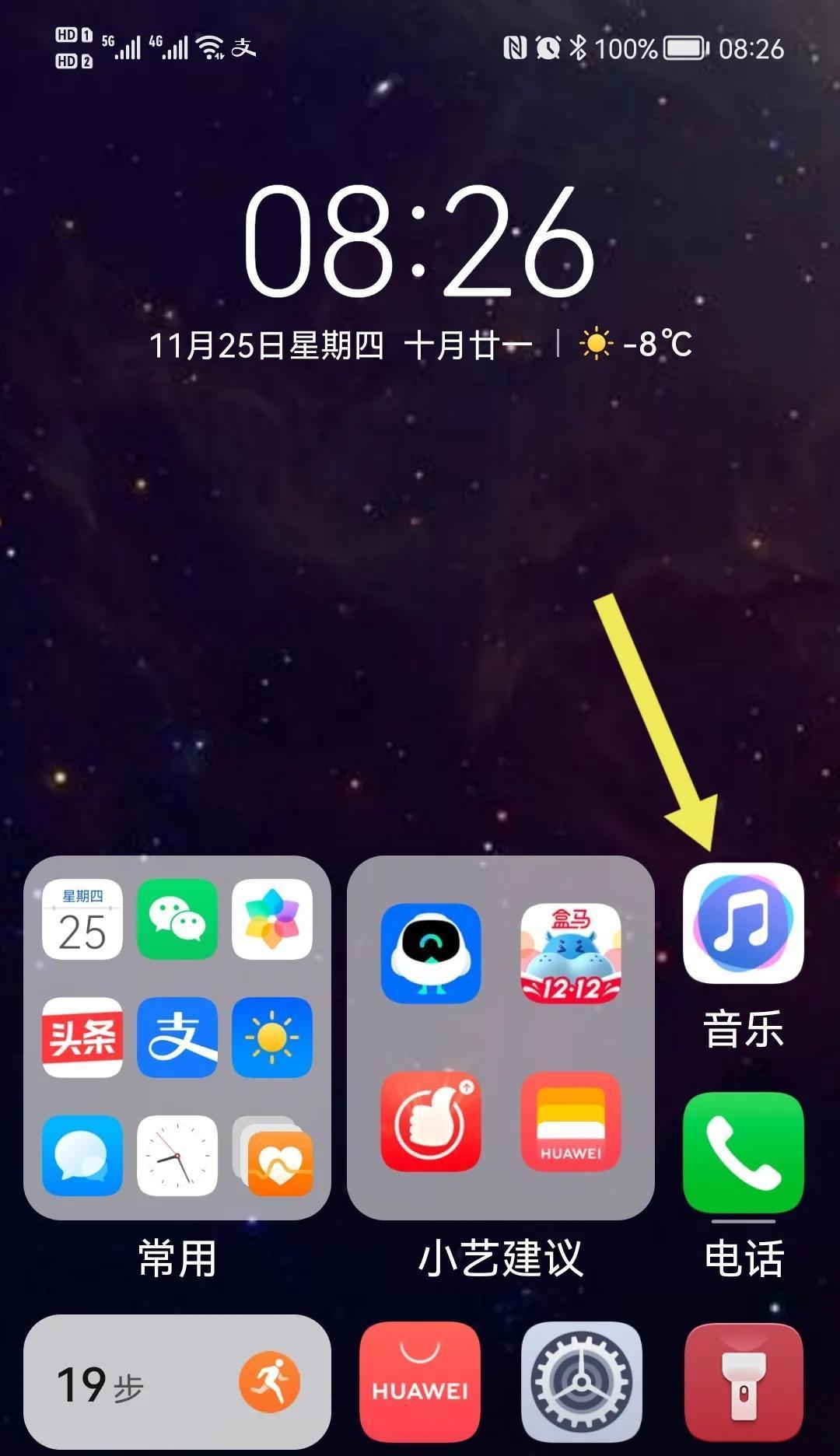Screen dimensions: 840x1456
Task: Launch the flashlight app
Action: click(743, 1381)
